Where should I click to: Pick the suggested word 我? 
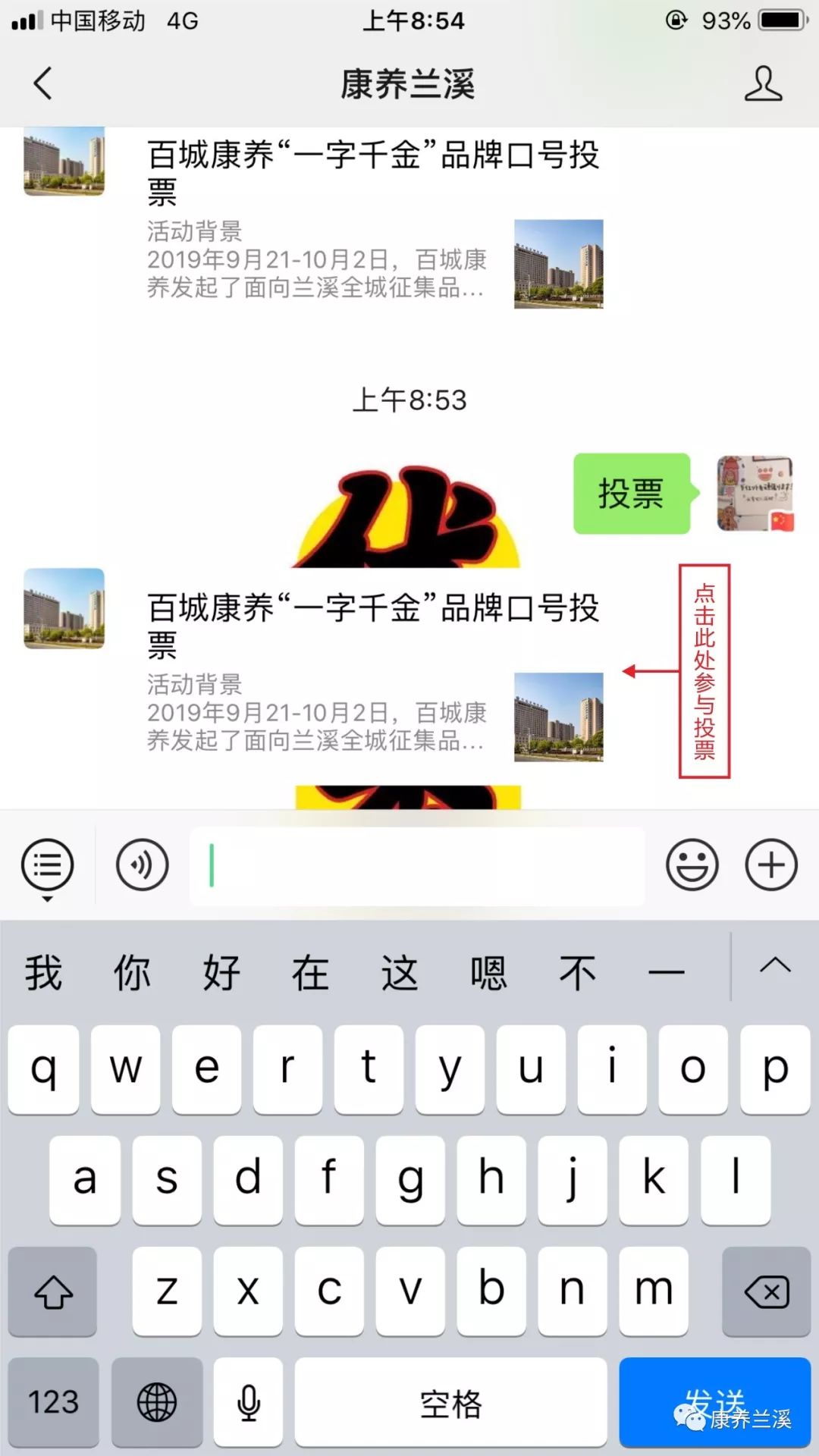[43, 973]
